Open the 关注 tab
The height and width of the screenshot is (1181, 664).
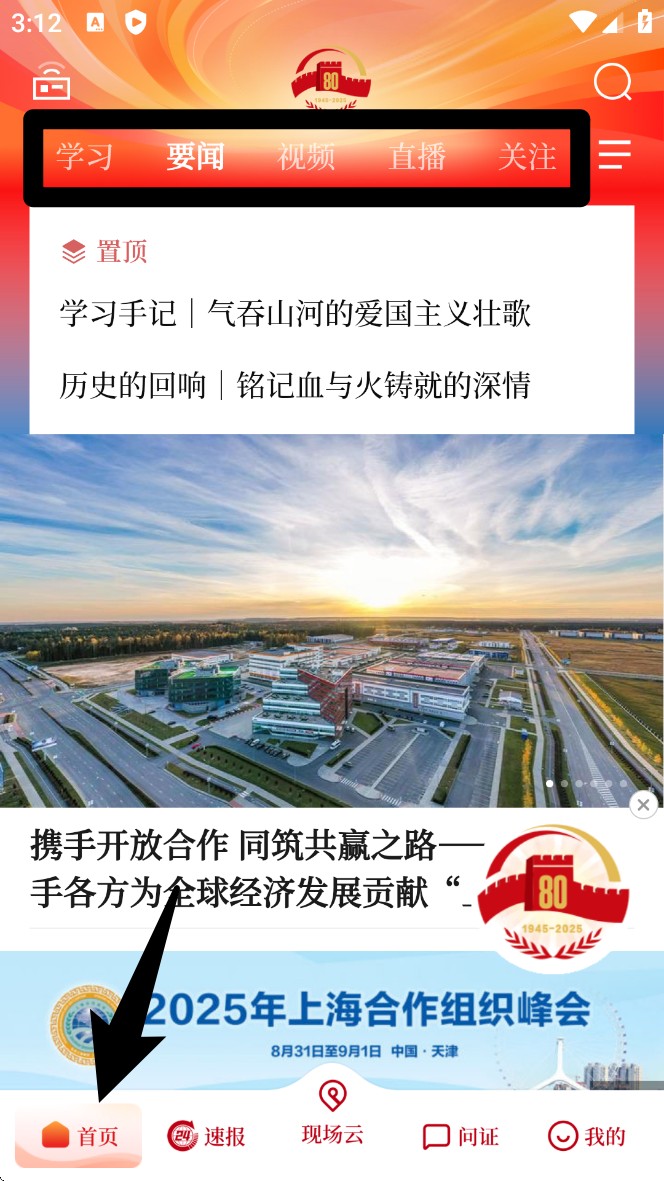[527, 157]
